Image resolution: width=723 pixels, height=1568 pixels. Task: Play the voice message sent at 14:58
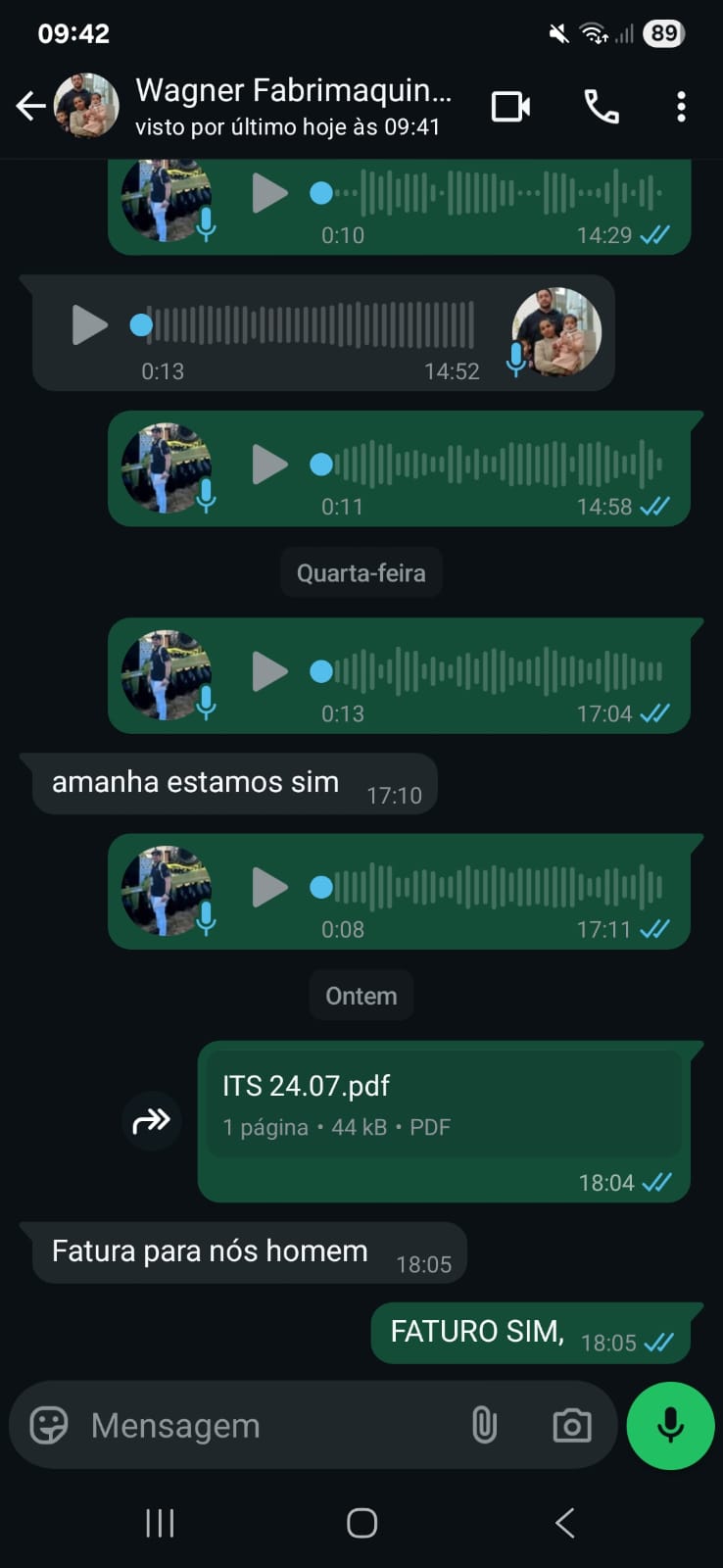point(269,465)
